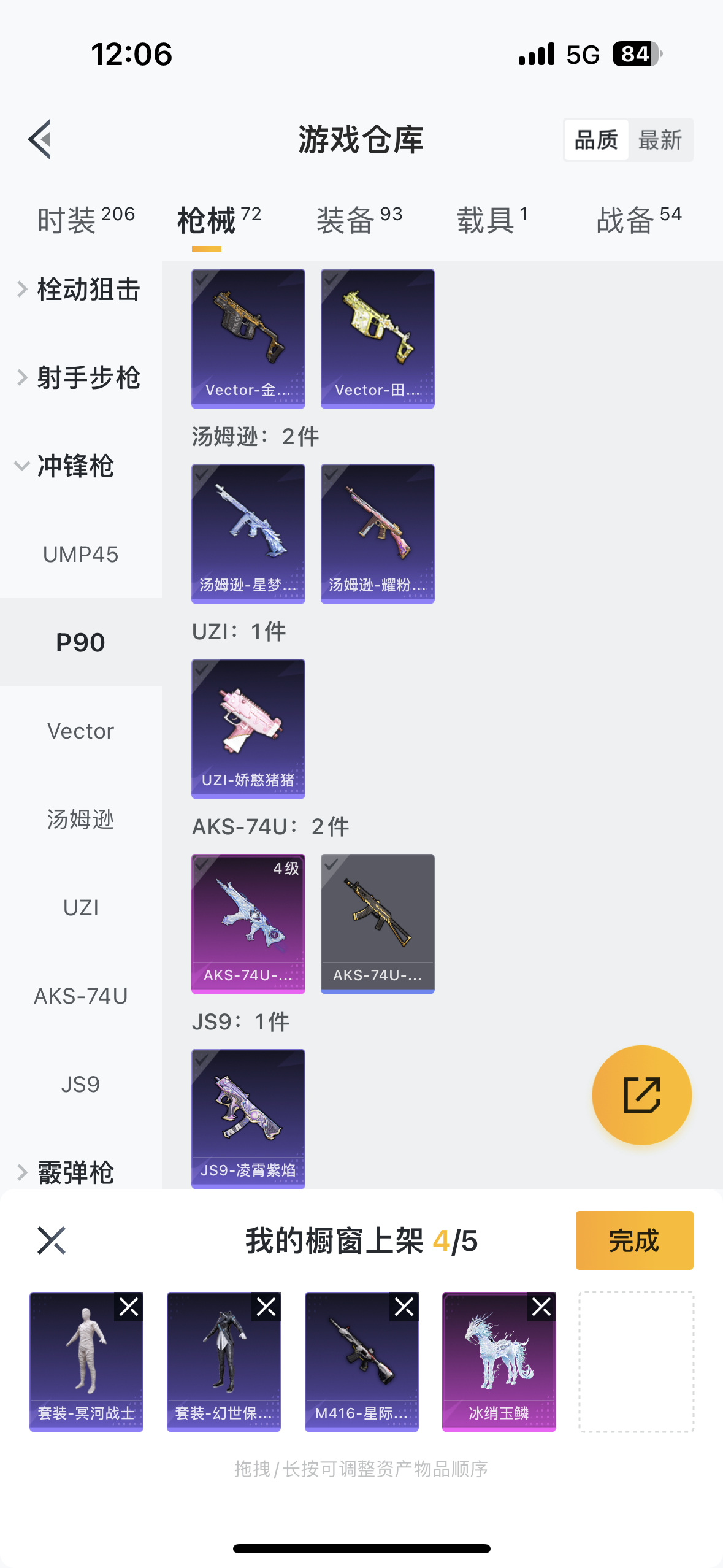Sort by 最新

click(x=660, y=140)
